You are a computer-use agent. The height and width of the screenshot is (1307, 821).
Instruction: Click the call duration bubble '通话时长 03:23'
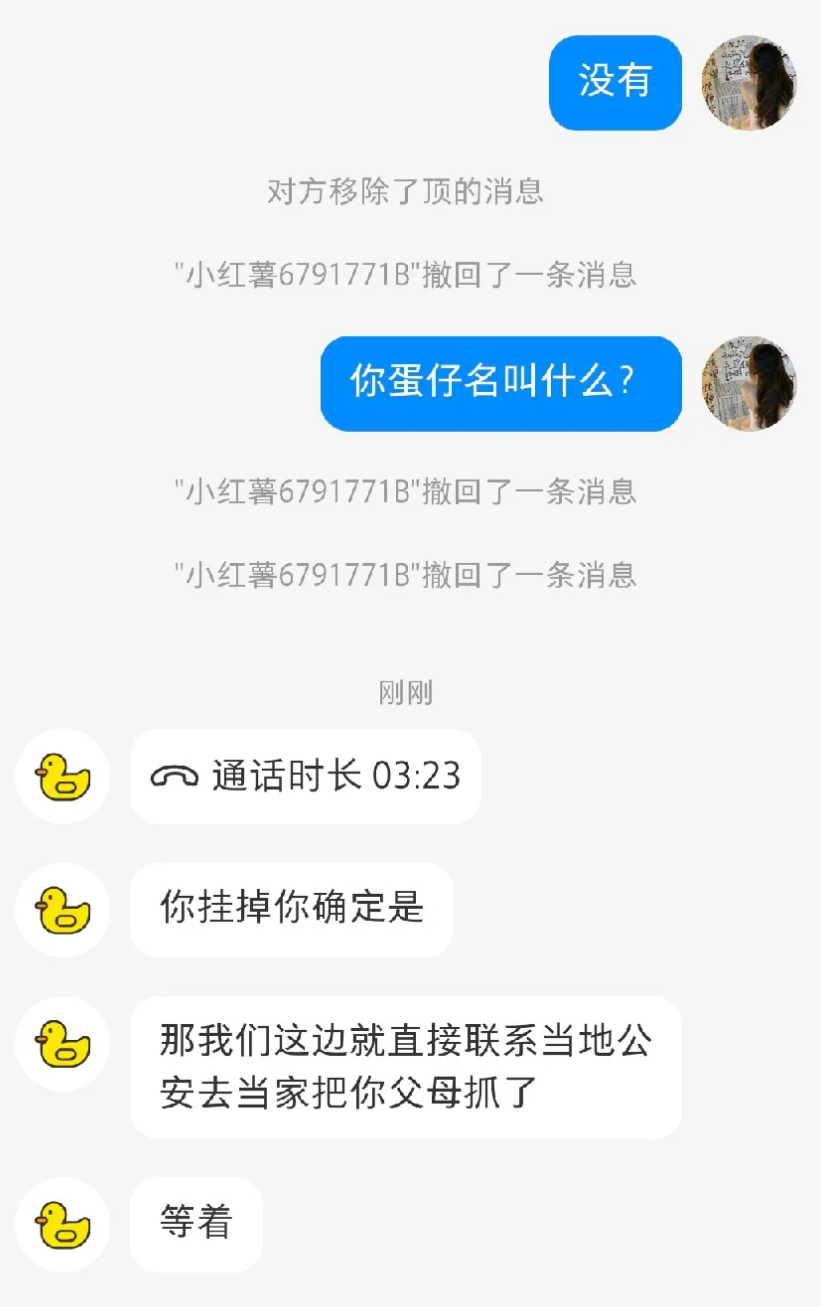coord(305,777)
